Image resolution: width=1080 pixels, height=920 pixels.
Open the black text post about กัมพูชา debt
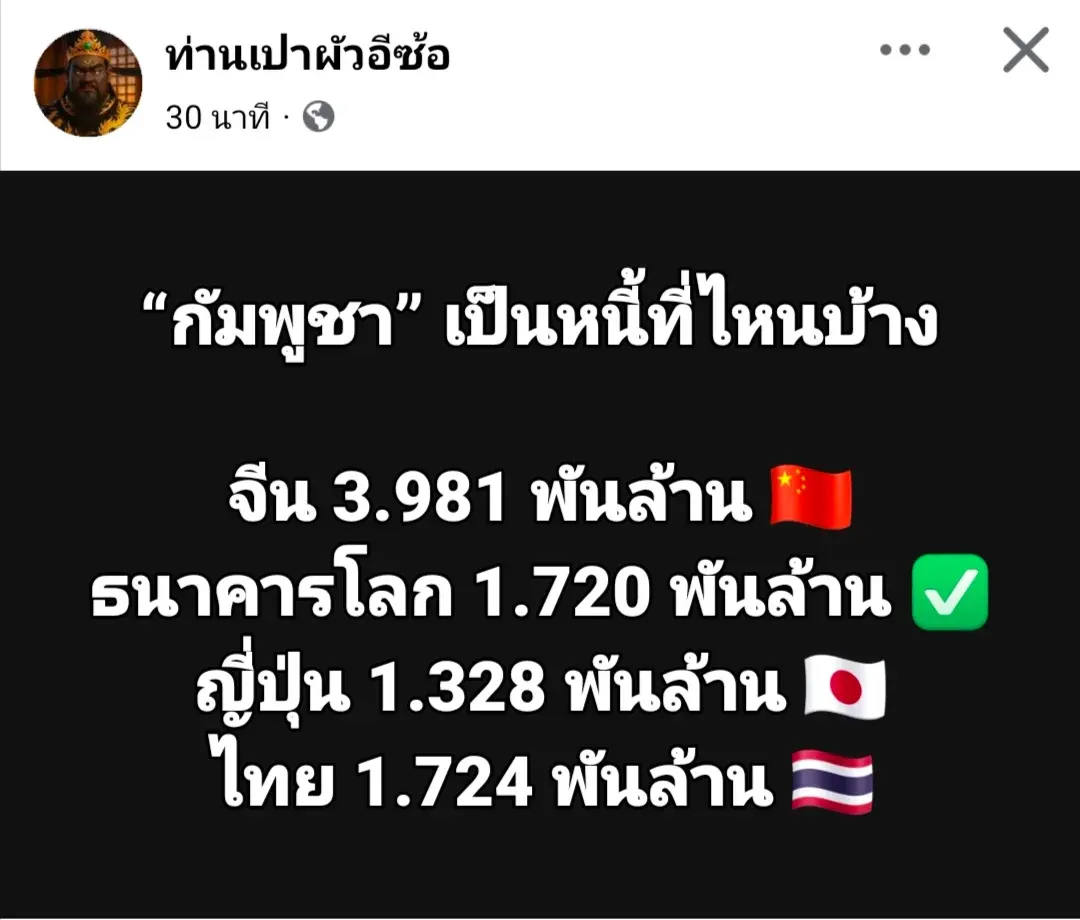click(x=540, y=545)
